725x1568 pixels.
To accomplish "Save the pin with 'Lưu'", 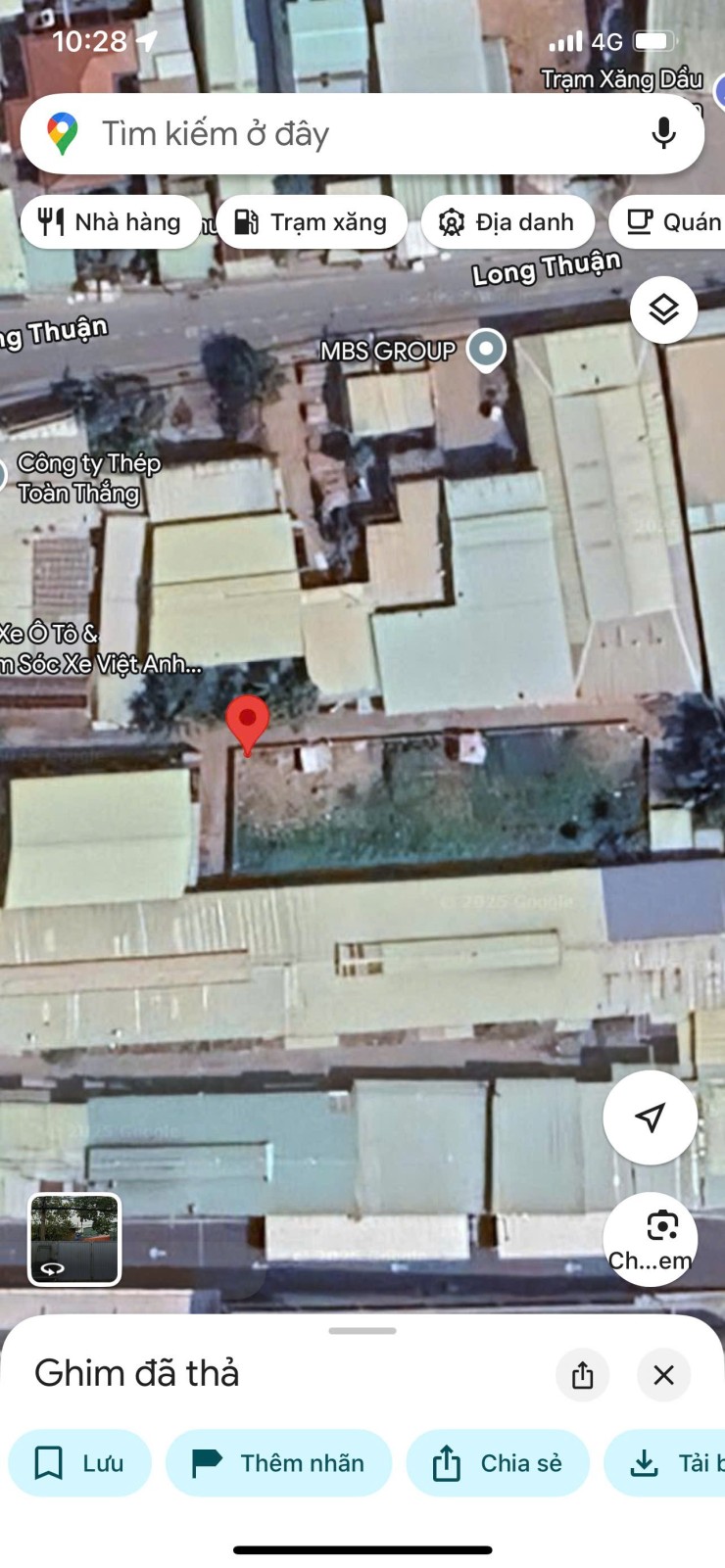I will 80,1462.
